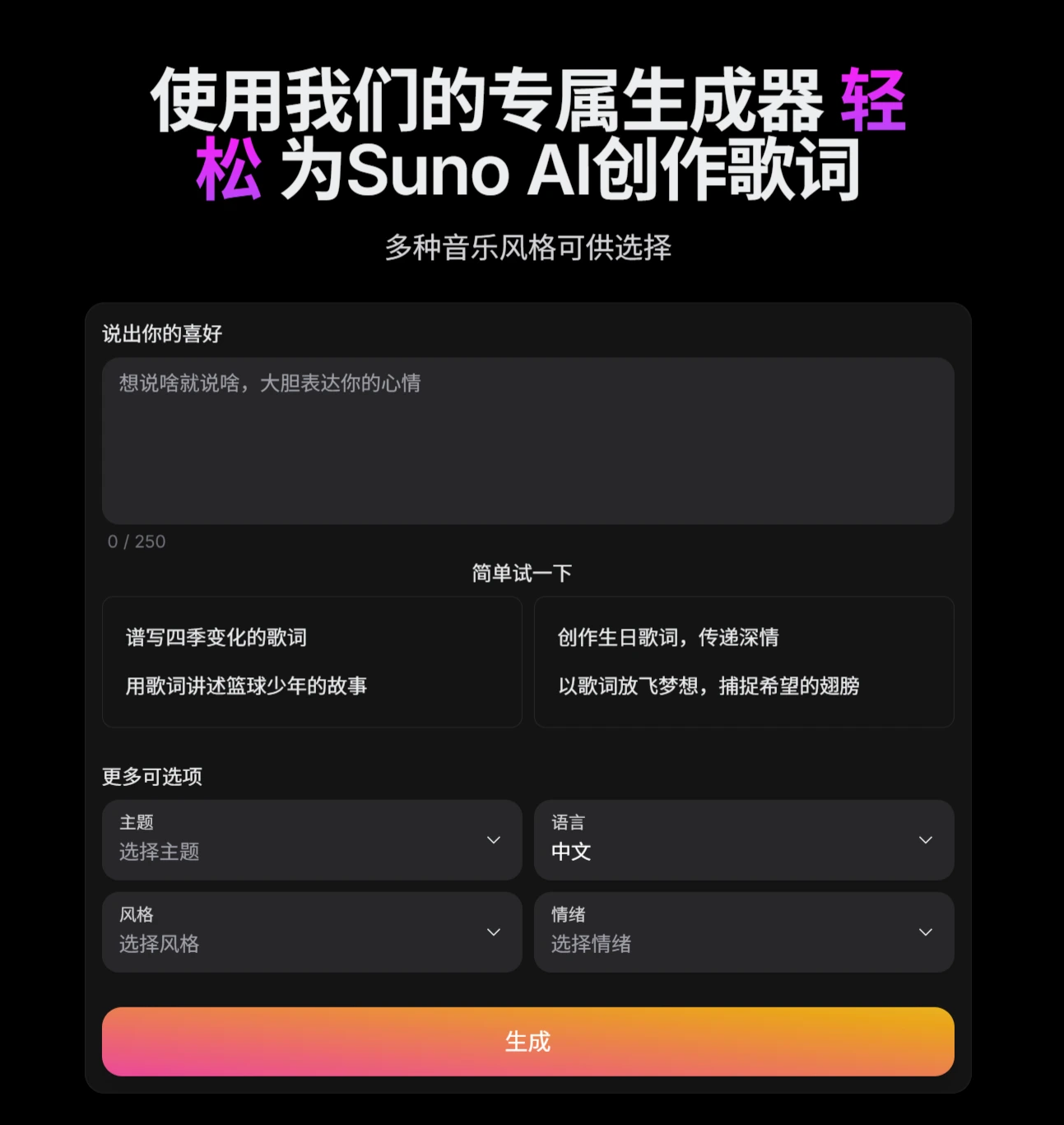Select the 谱写四季变化的歌词 suggestion

[x=216, y=638]
